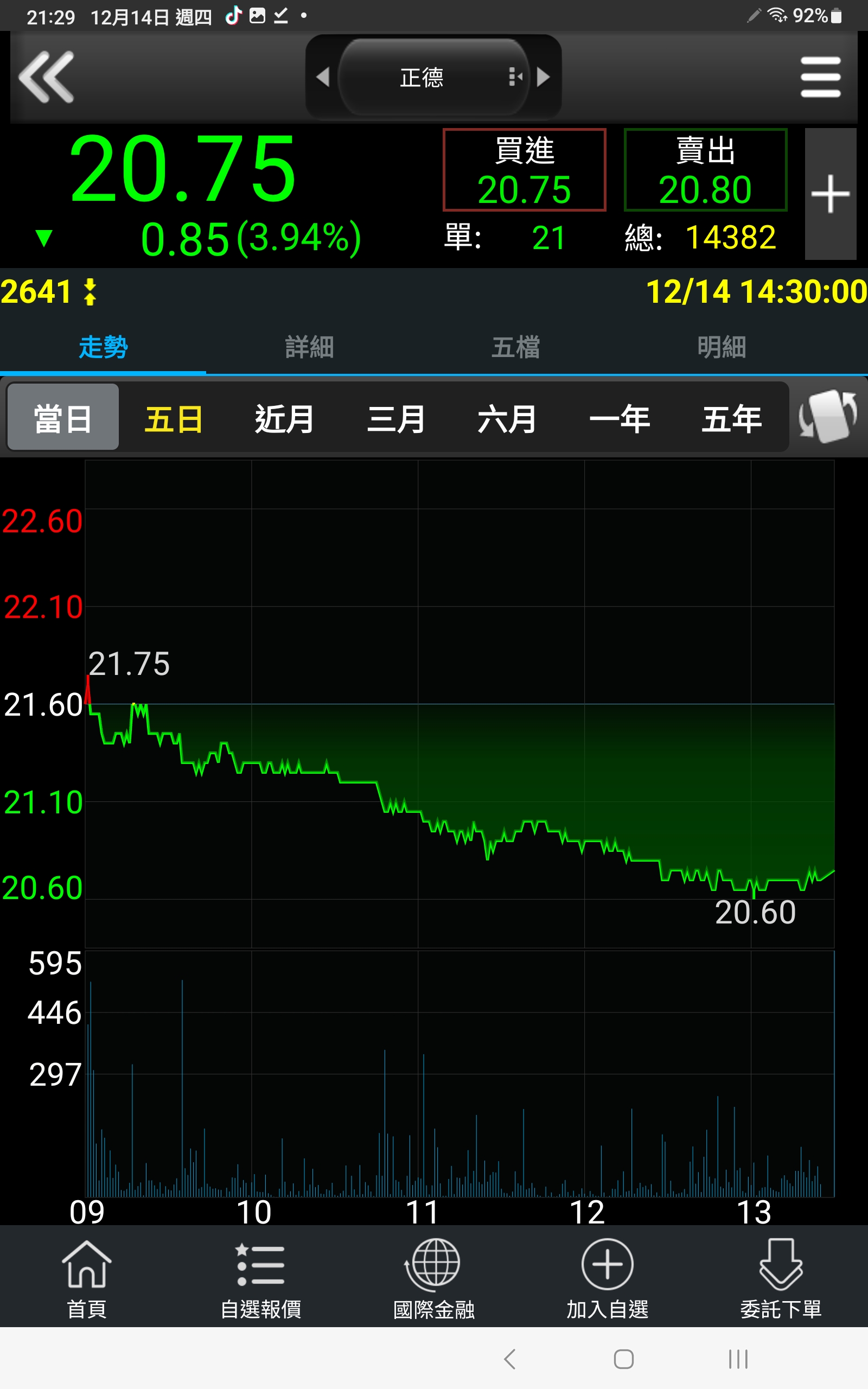Switch to the 五檔 tab
The width and height of the screenshot is (868, 1389).
pos(515,347)
